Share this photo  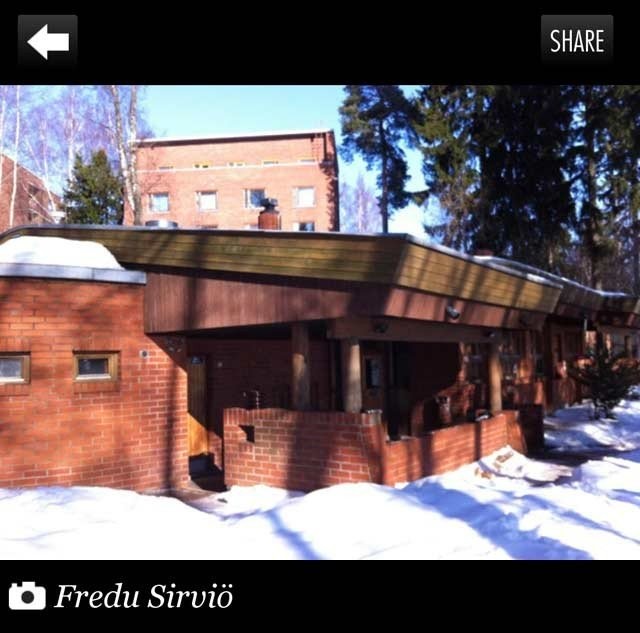tap(577, 41)
